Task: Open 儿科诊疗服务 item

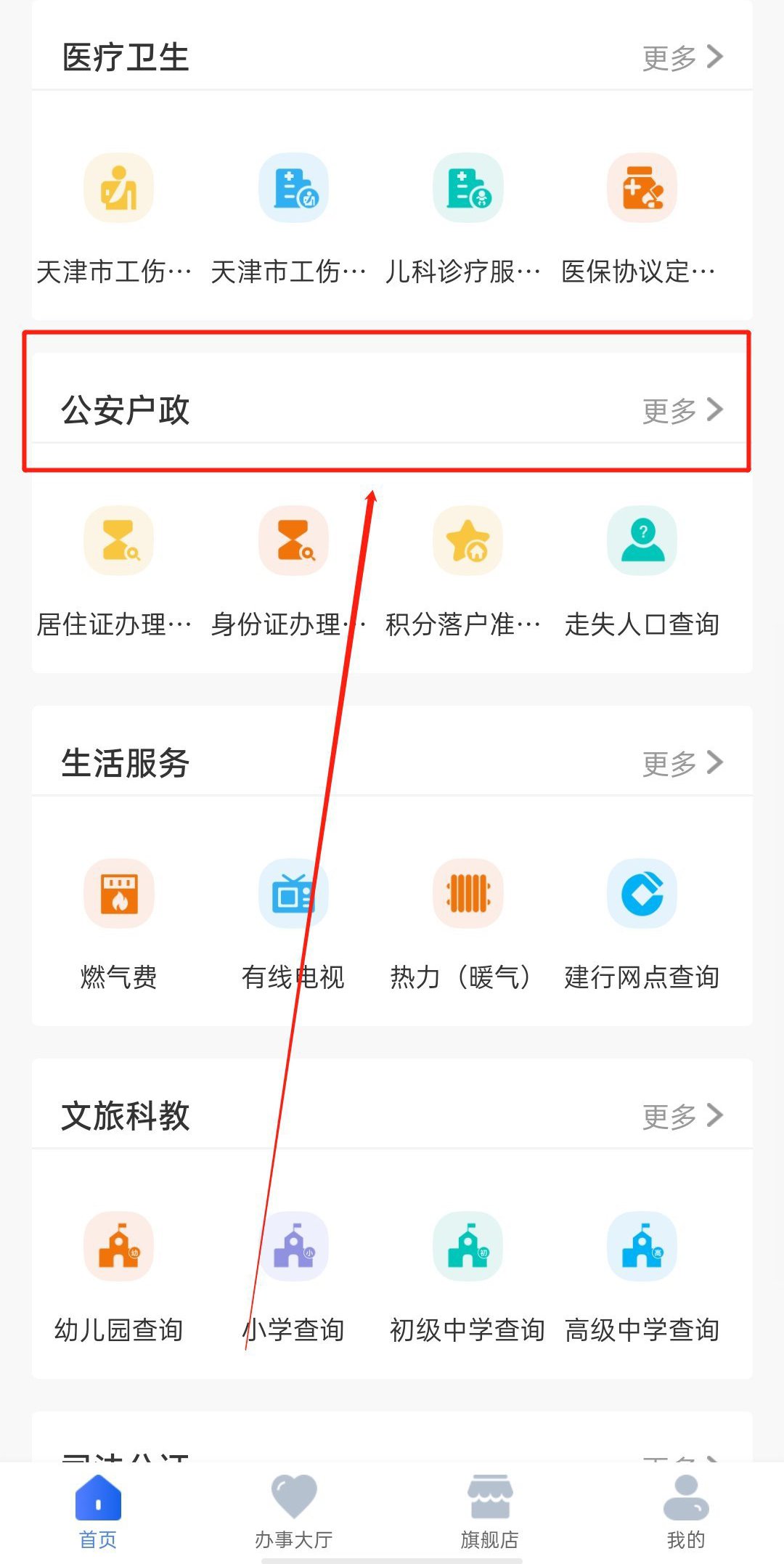Action: (468, 218)
